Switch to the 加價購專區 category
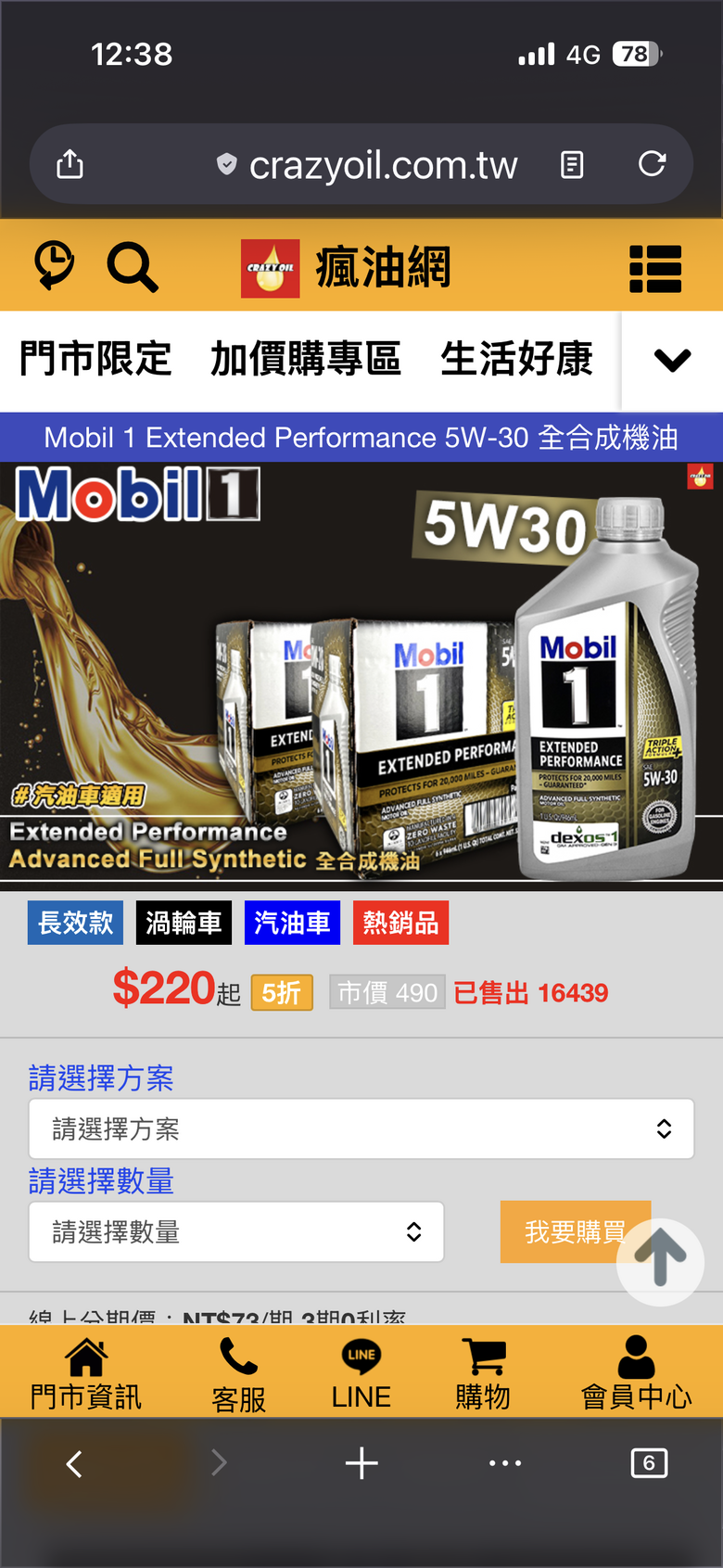 (x=305, y=360)
